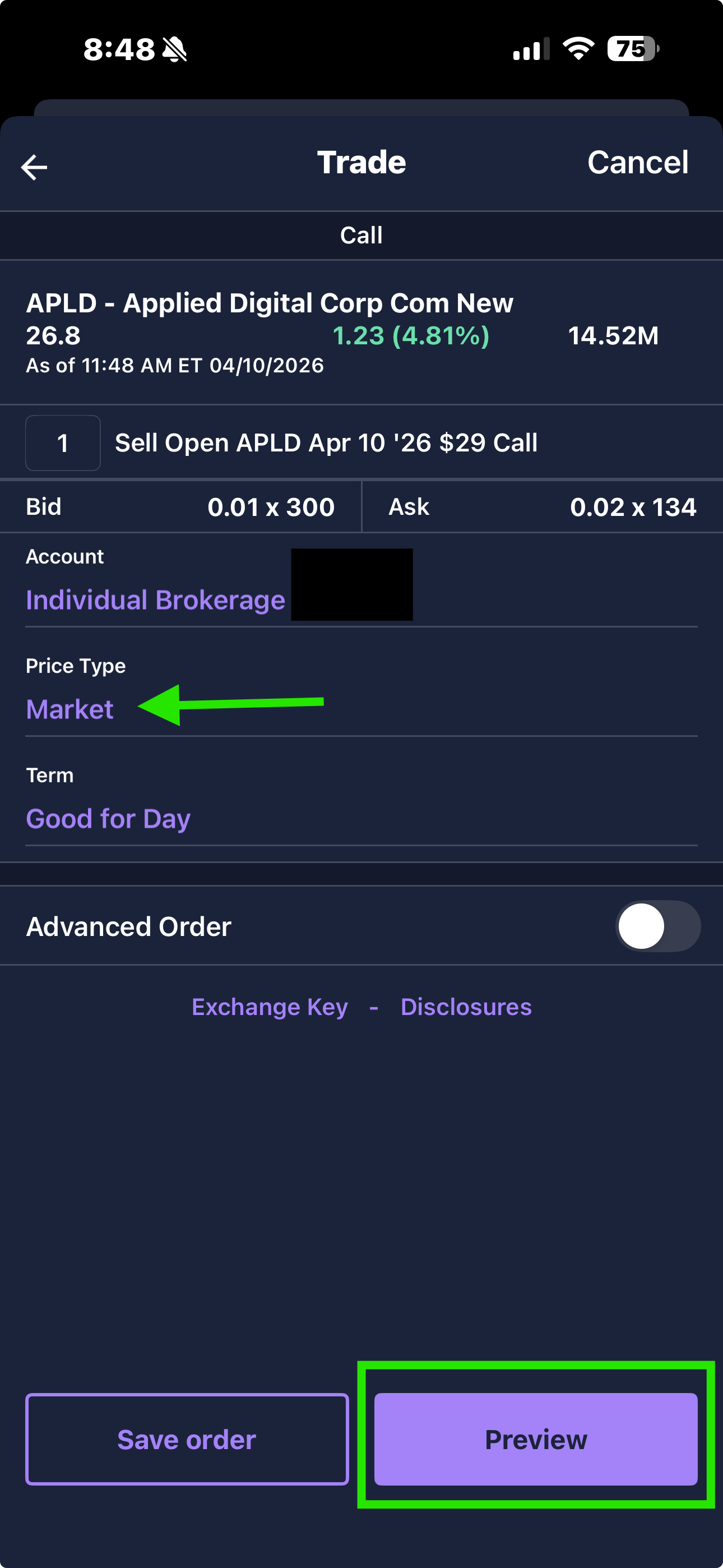Tap the Ask quote 0.02 x 134

(x=541, y=506)
